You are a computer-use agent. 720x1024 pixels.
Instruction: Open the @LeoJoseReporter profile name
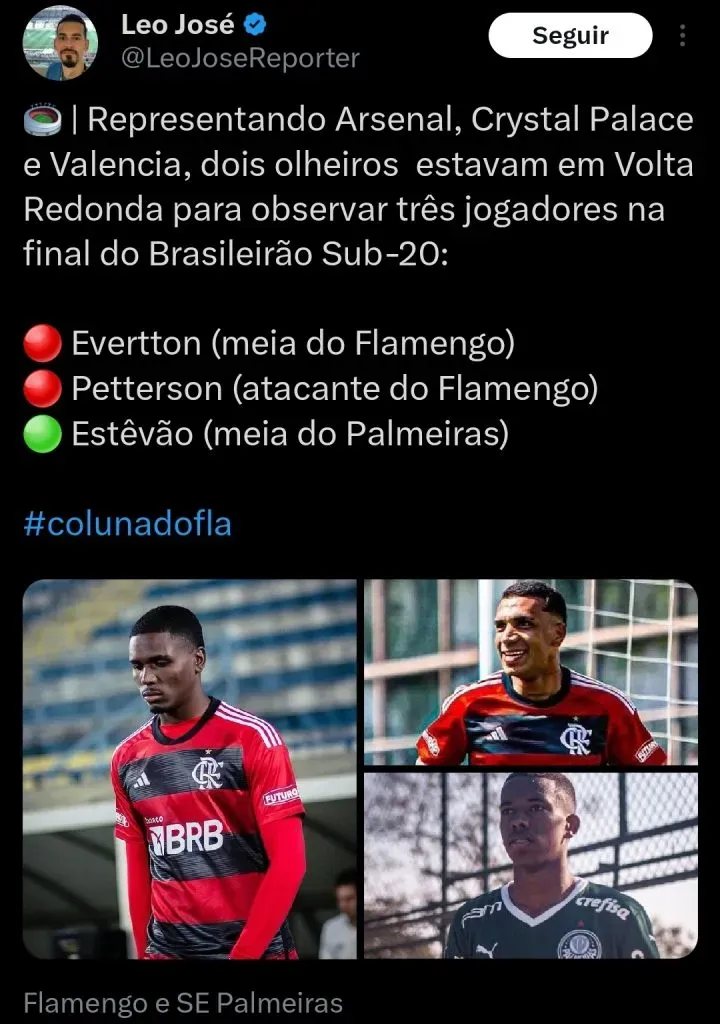[240, 59]
